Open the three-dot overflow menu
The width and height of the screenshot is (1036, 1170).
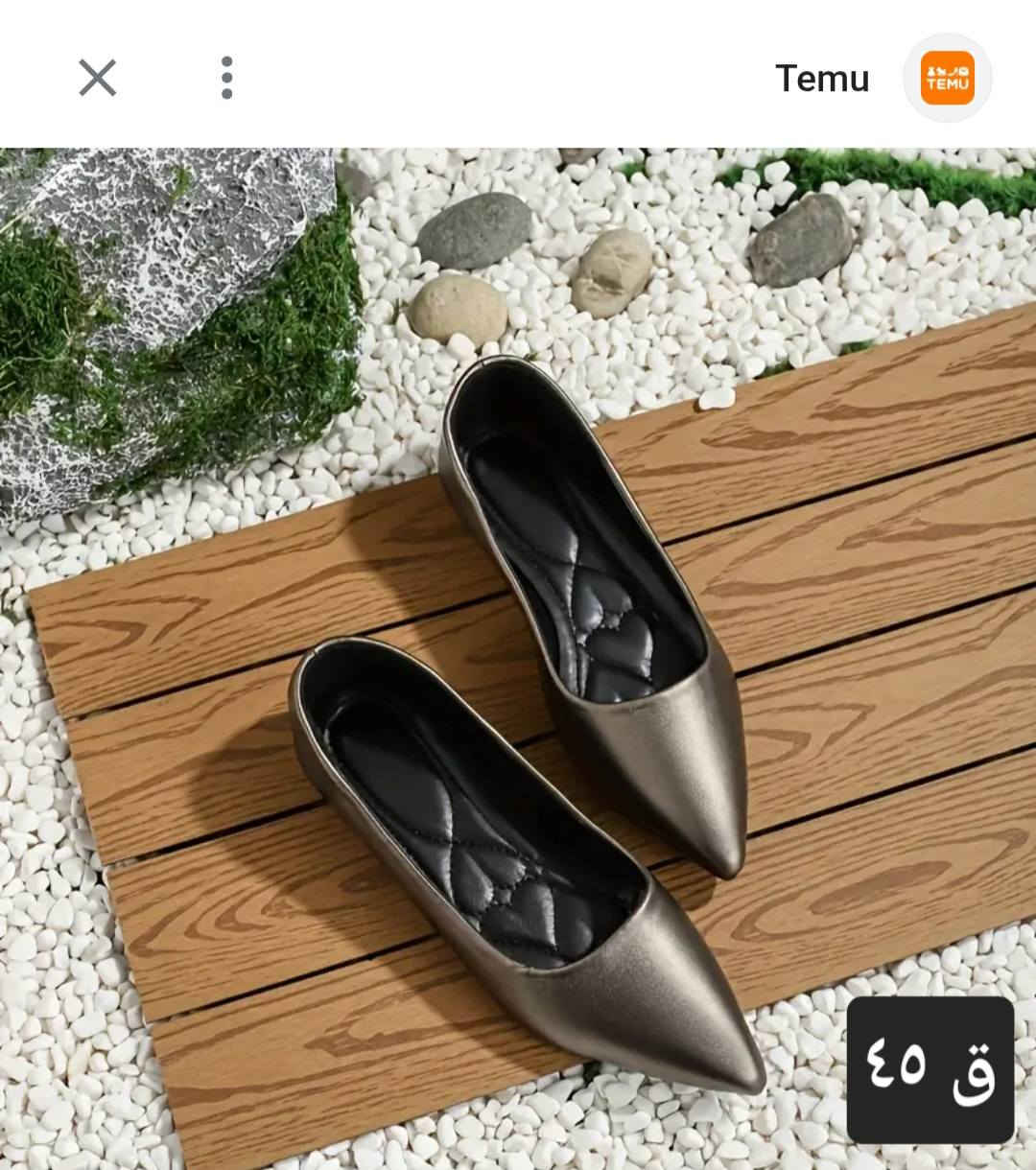226,78
